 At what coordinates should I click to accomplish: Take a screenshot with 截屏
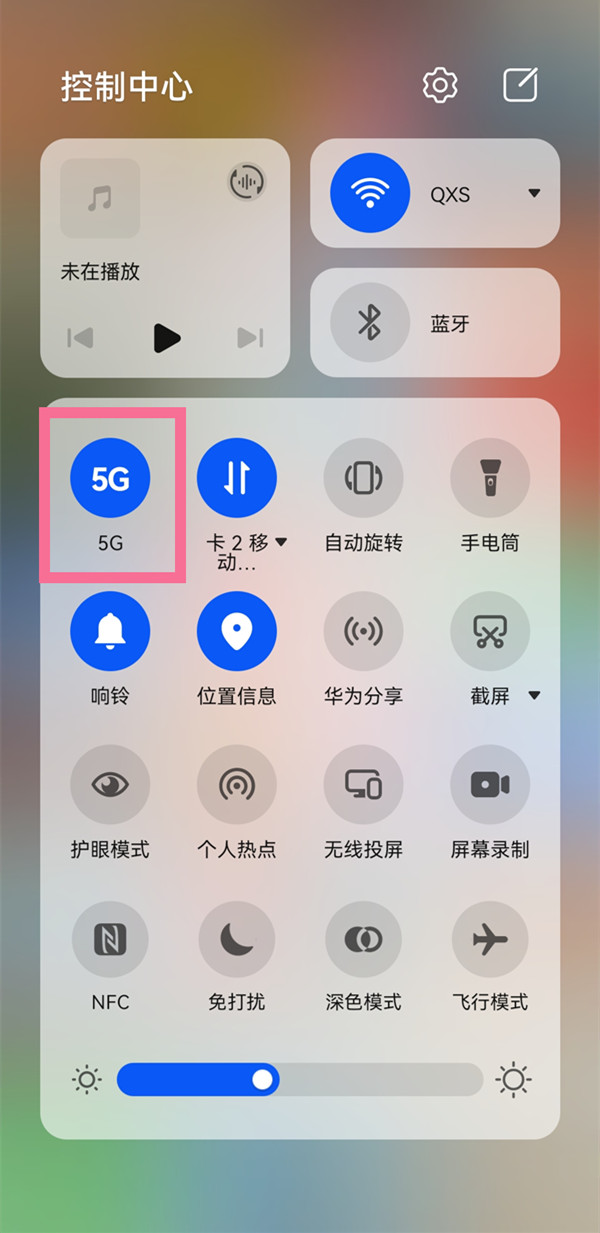(490, 631)
